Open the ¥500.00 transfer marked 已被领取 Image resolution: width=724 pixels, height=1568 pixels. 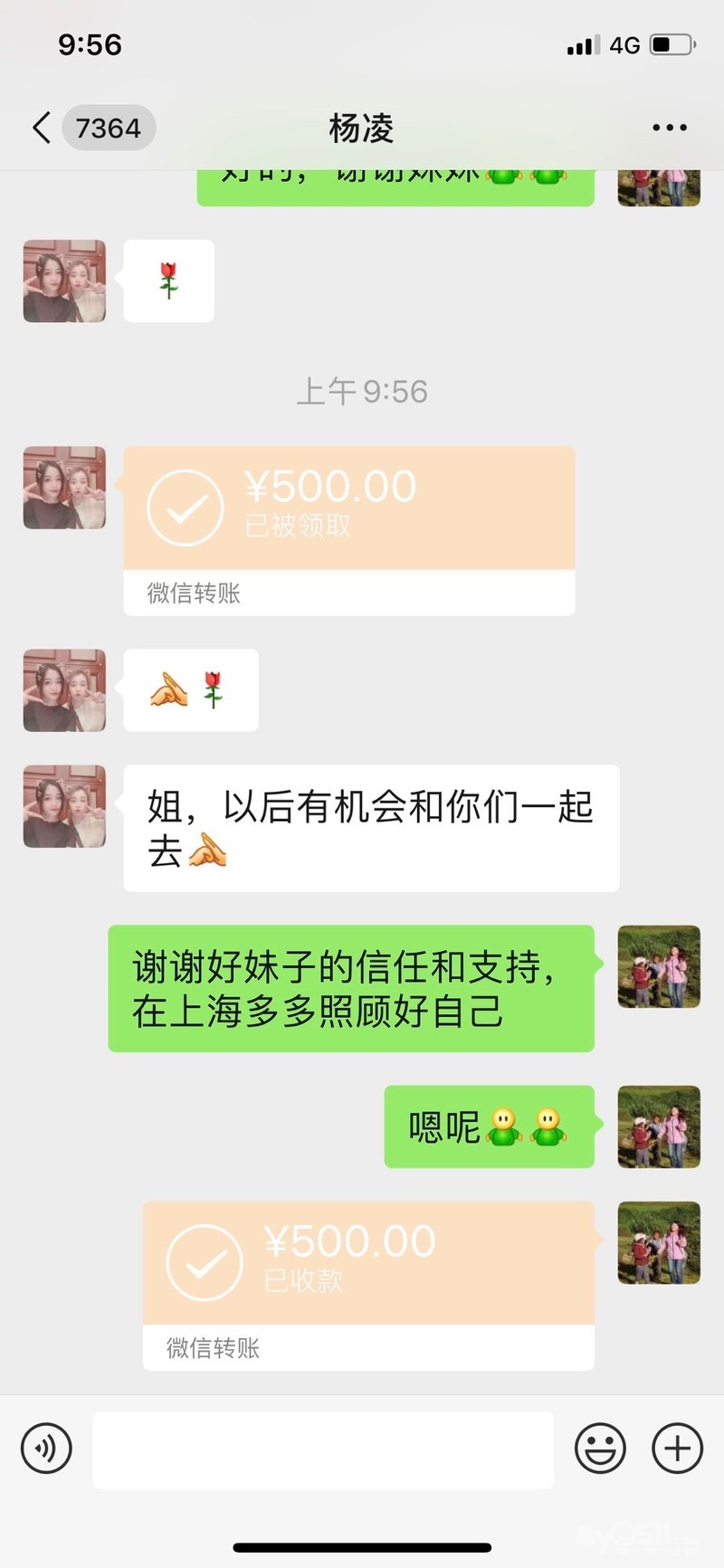(348, 530)
